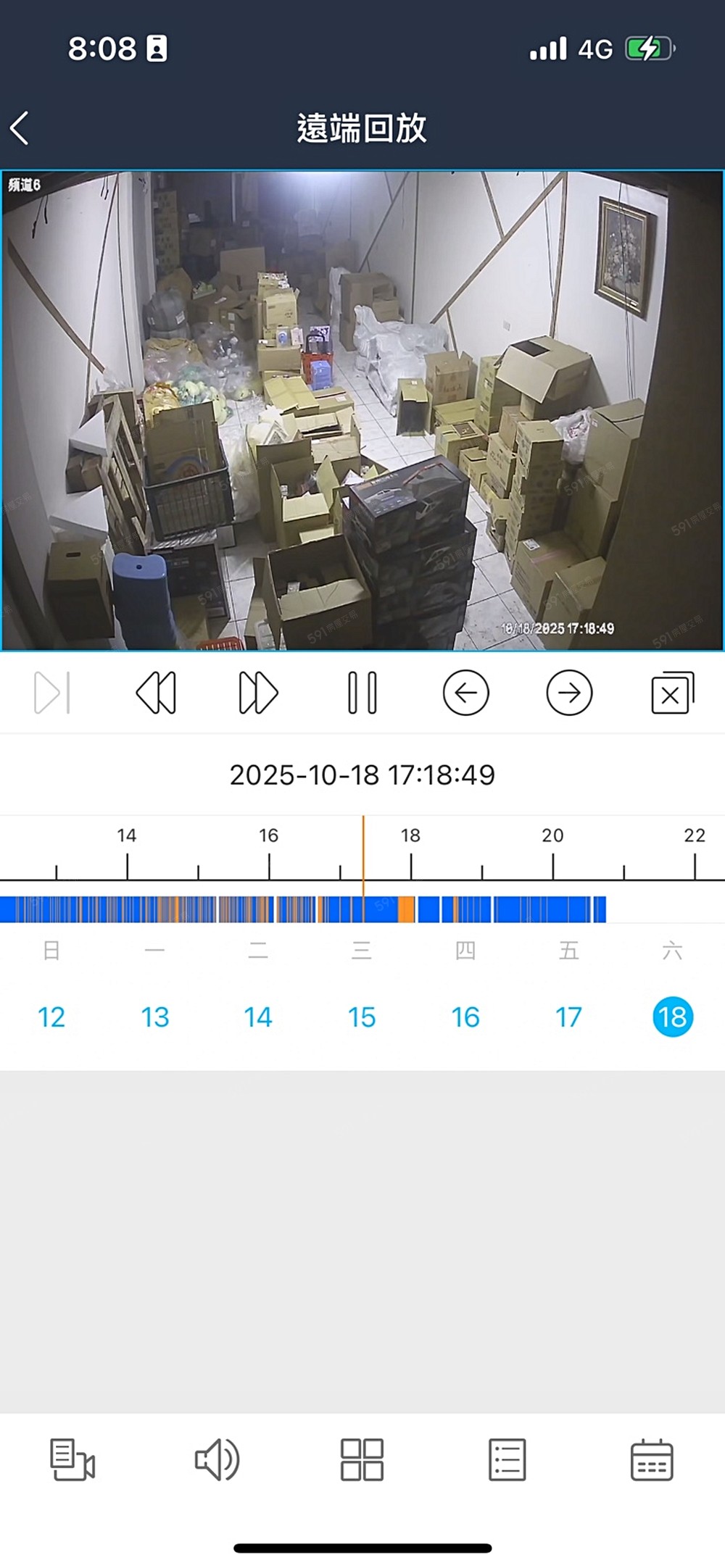Select date 16 in the calendar strip
The image size is (725, 1568).
pyautogui.click(x=465, y=1017)
